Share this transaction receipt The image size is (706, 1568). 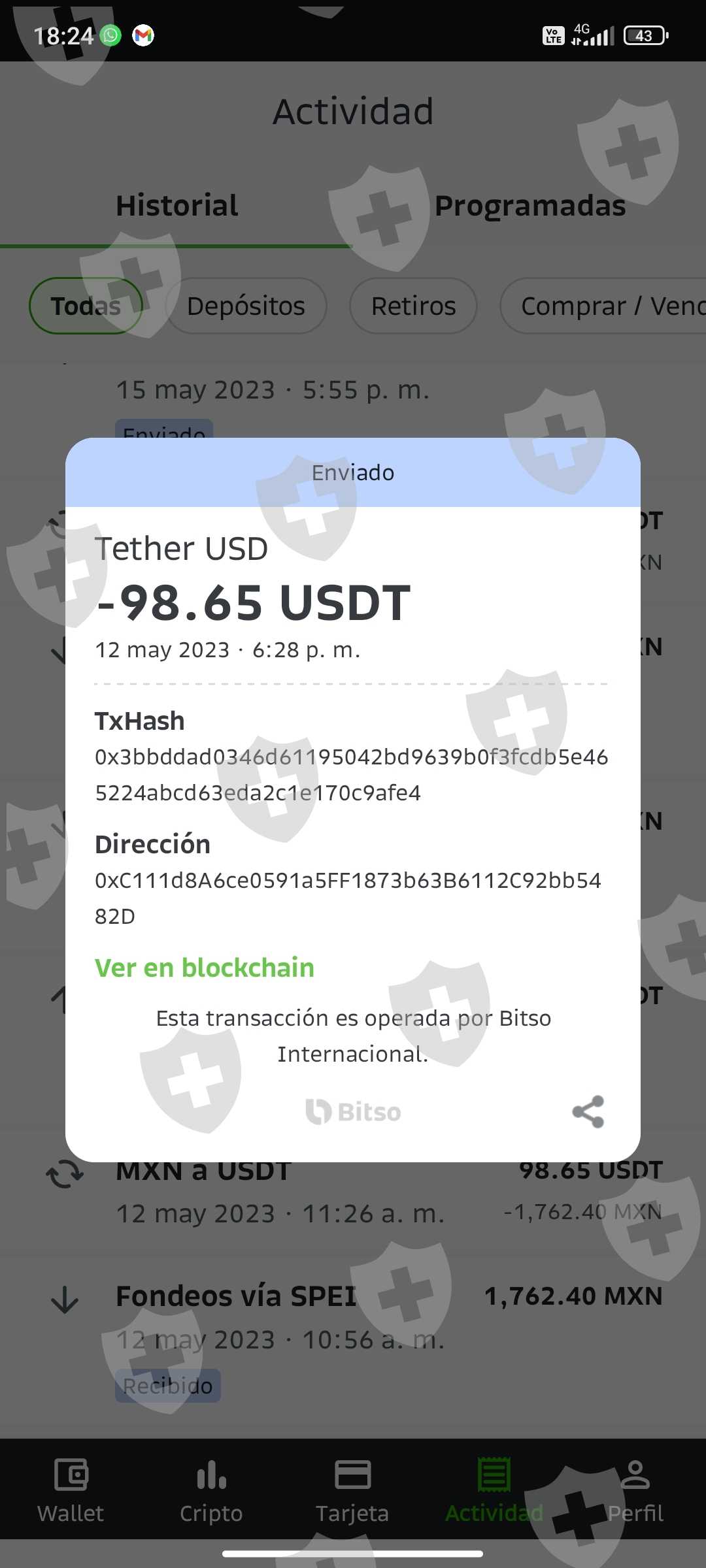coord(588,1111)
